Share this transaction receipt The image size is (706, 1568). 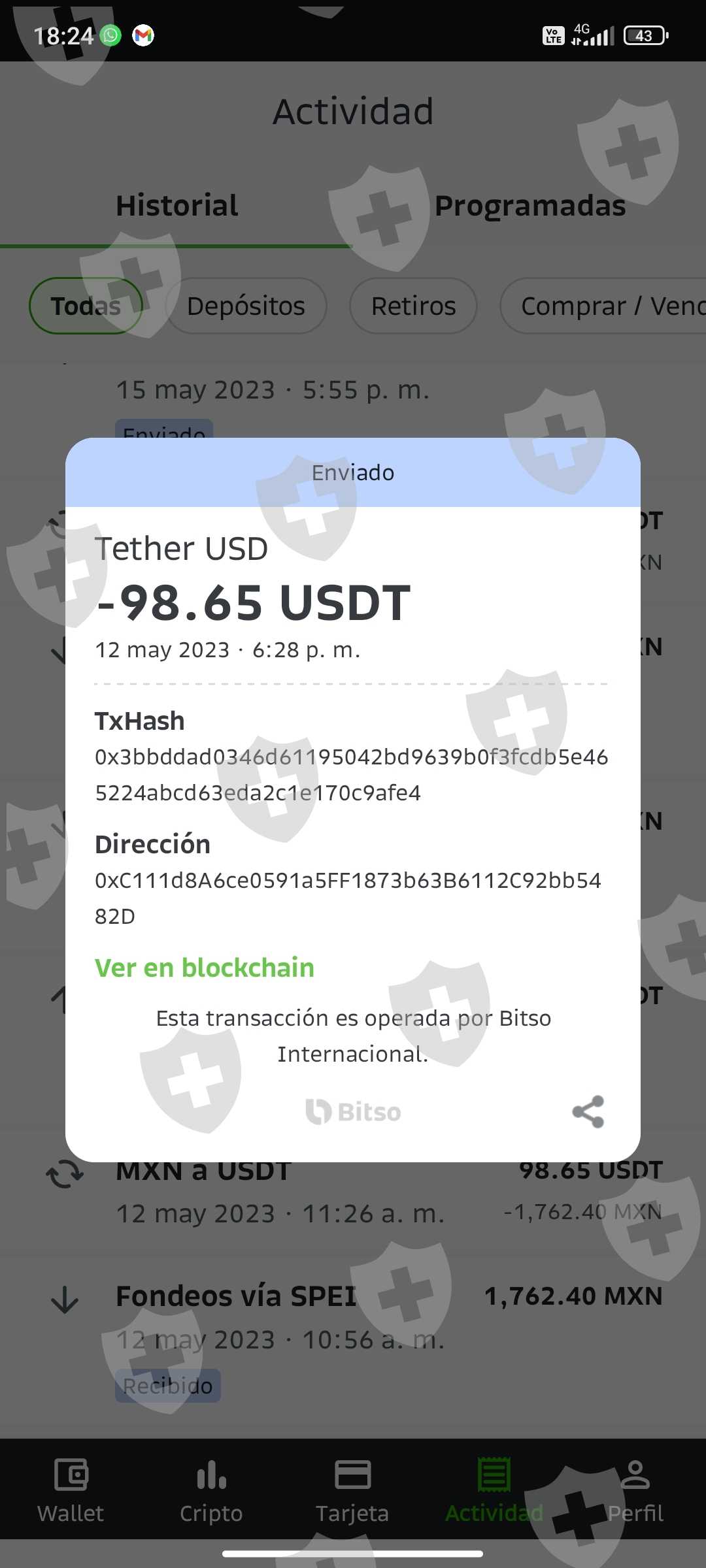coord(588,1111)
